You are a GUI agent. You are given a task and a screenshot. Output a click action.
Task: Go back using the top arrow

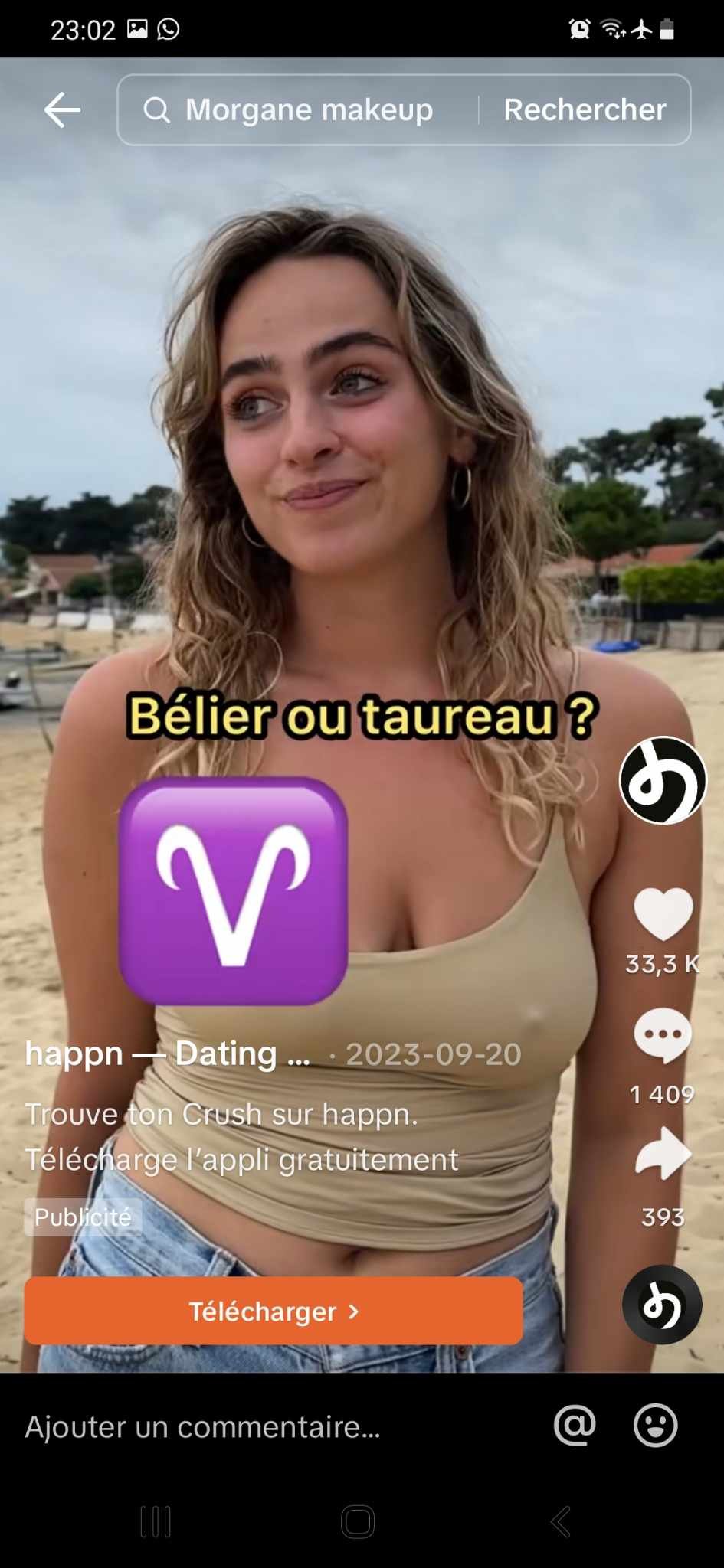(62, 110)
